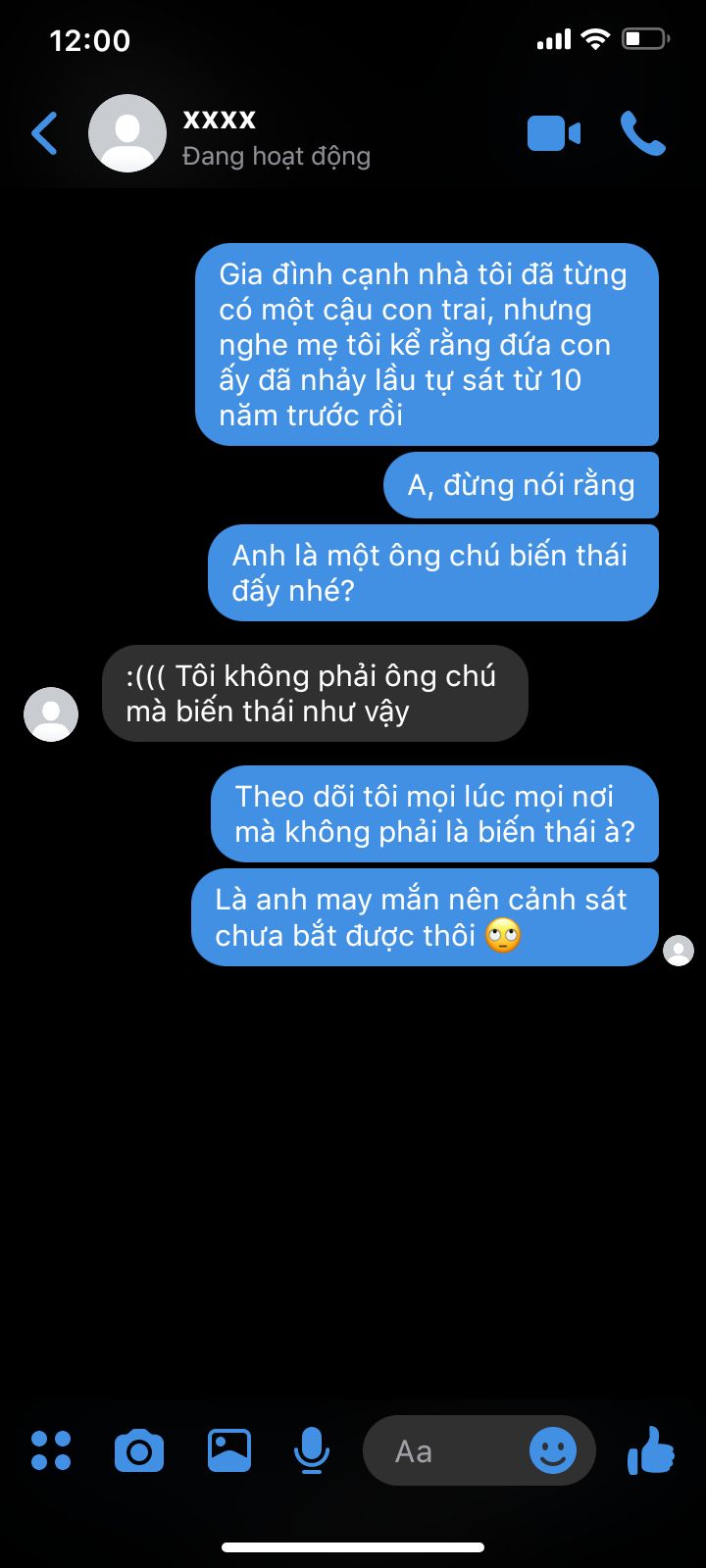Open xxxx's profile from the header avatar

127,134
